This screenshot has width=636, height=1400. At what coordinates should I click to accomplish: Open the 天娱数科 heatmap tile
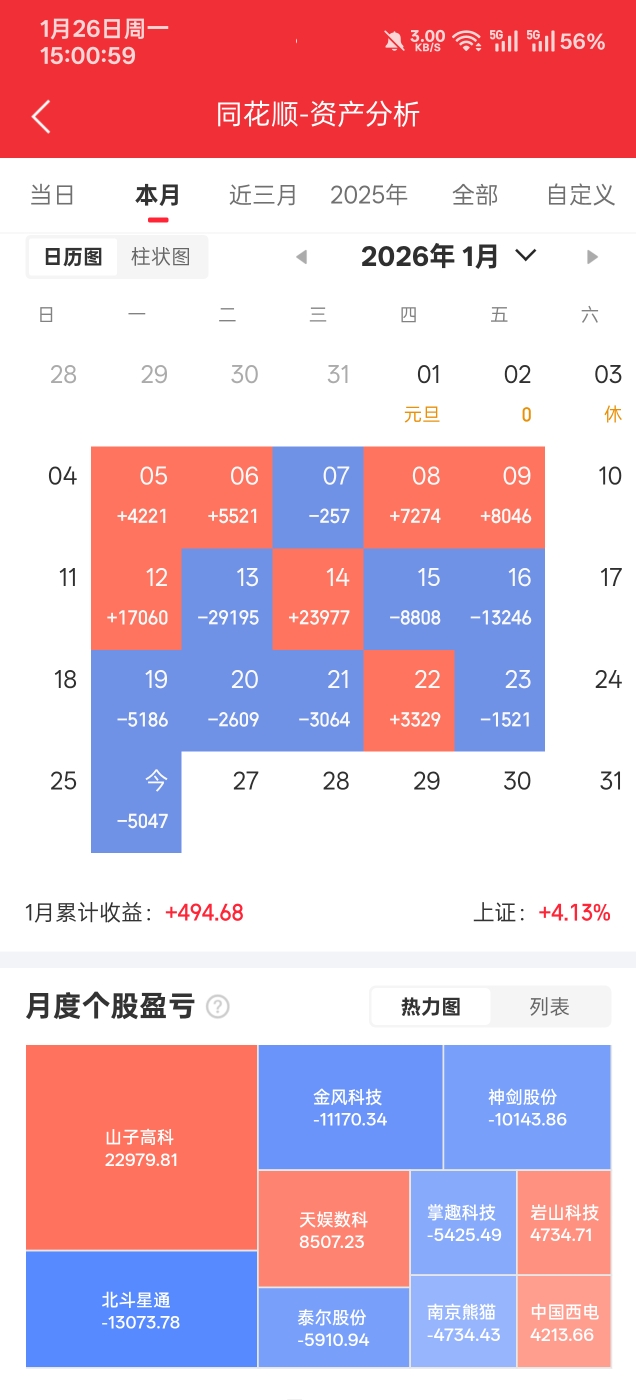pos(333,1230)
